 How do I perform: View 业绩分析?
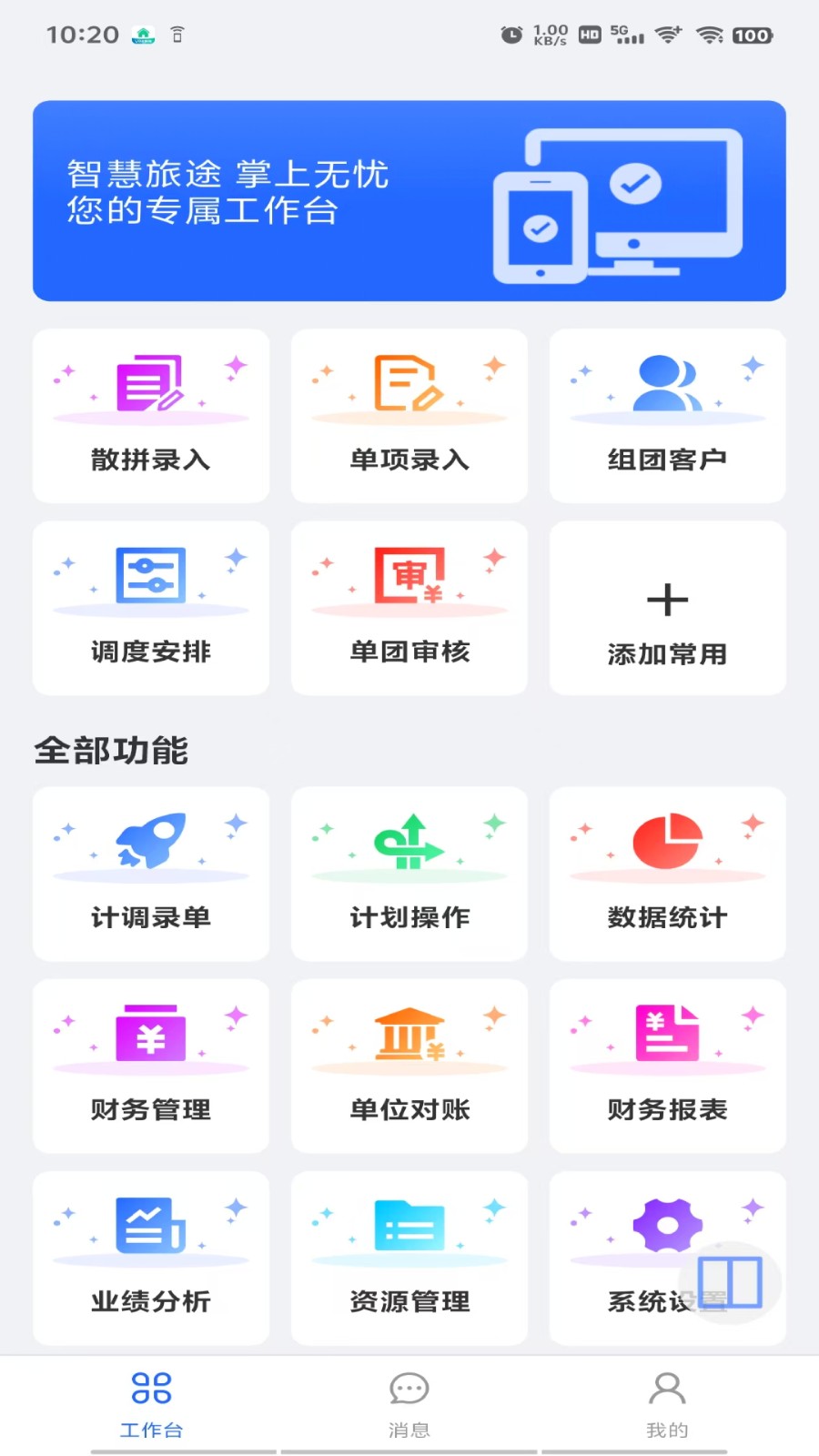151,1258
